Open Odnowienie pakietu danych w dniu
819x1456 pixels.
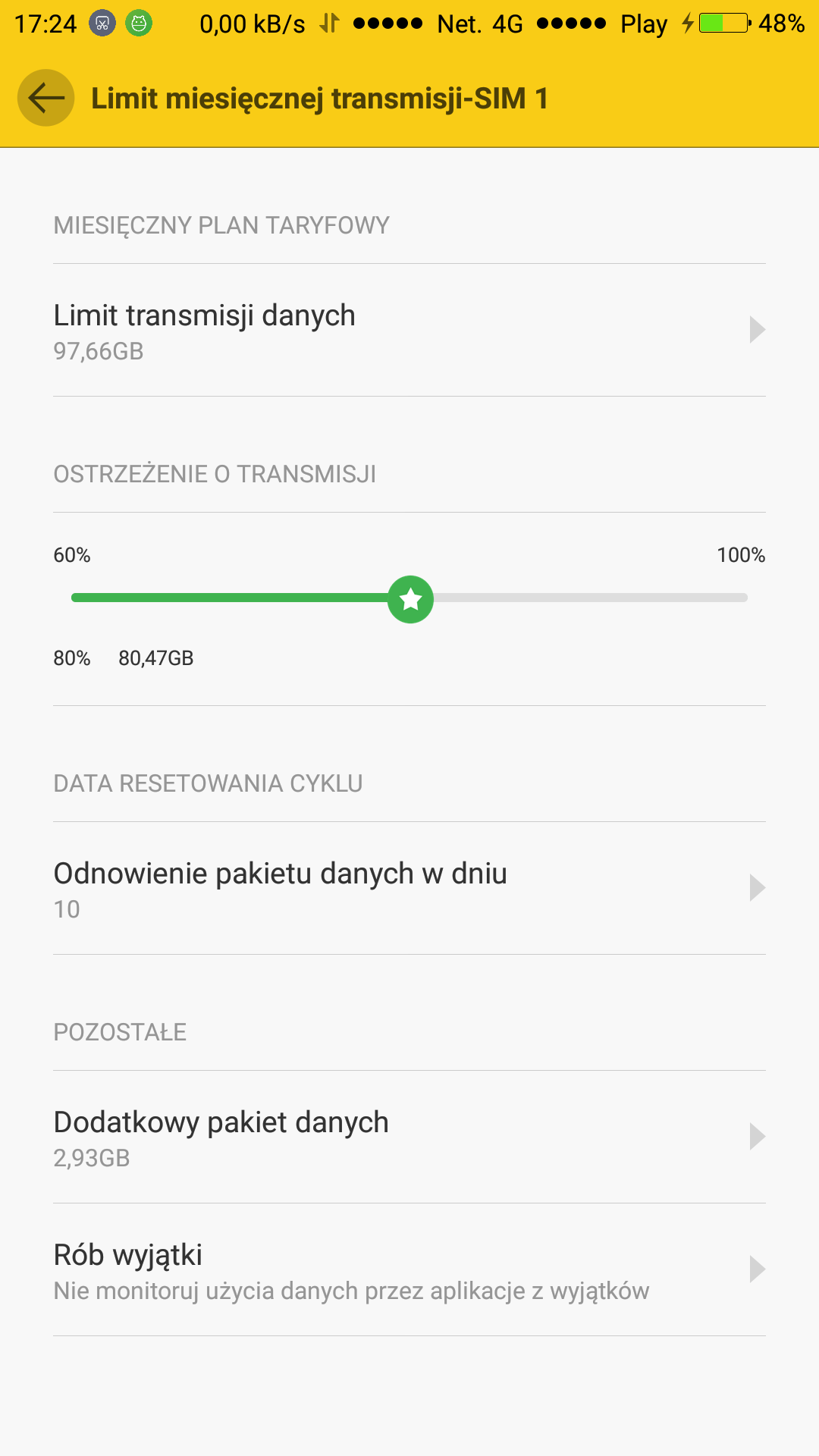point(409,889)
